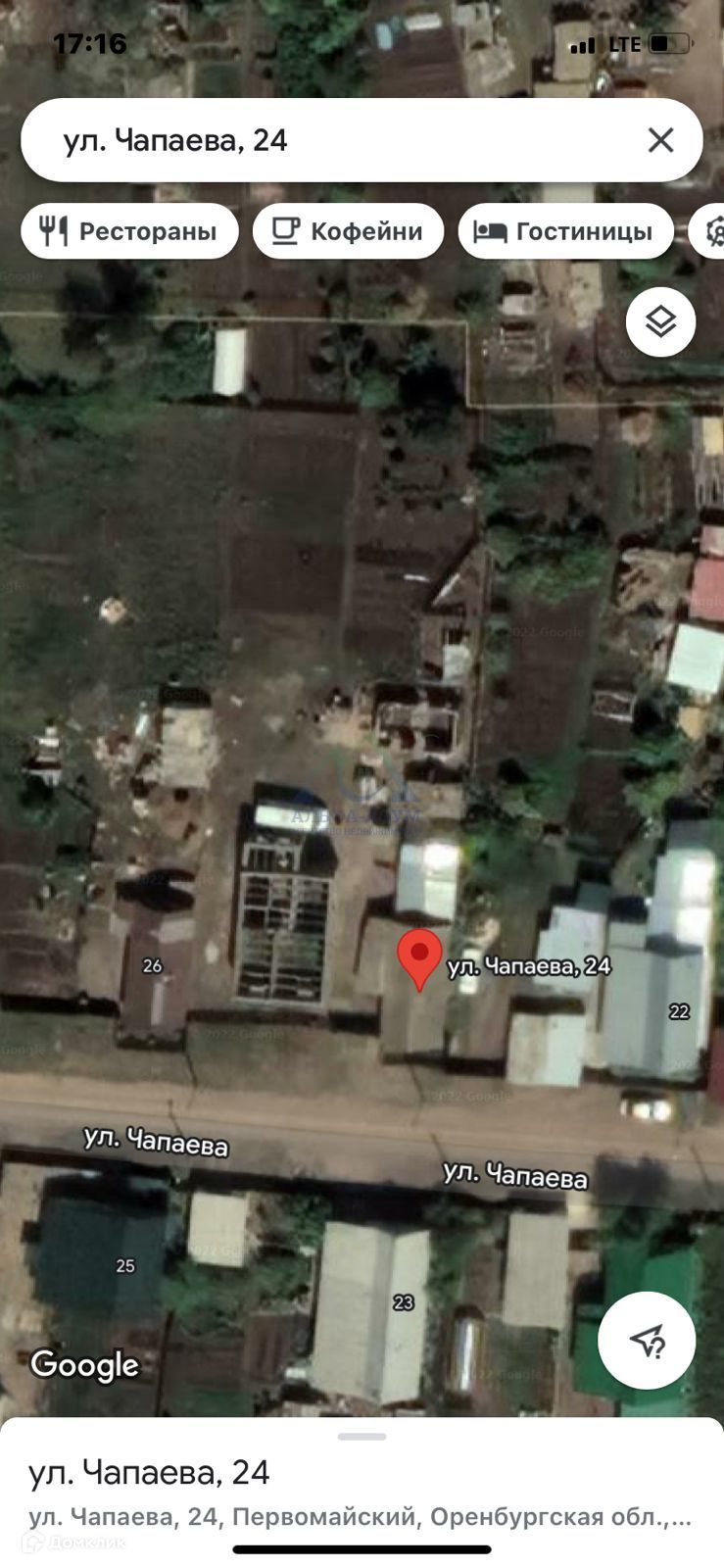Tap the my location arrow button
Screen dimensions: 724x1568
pos(647,1340)
